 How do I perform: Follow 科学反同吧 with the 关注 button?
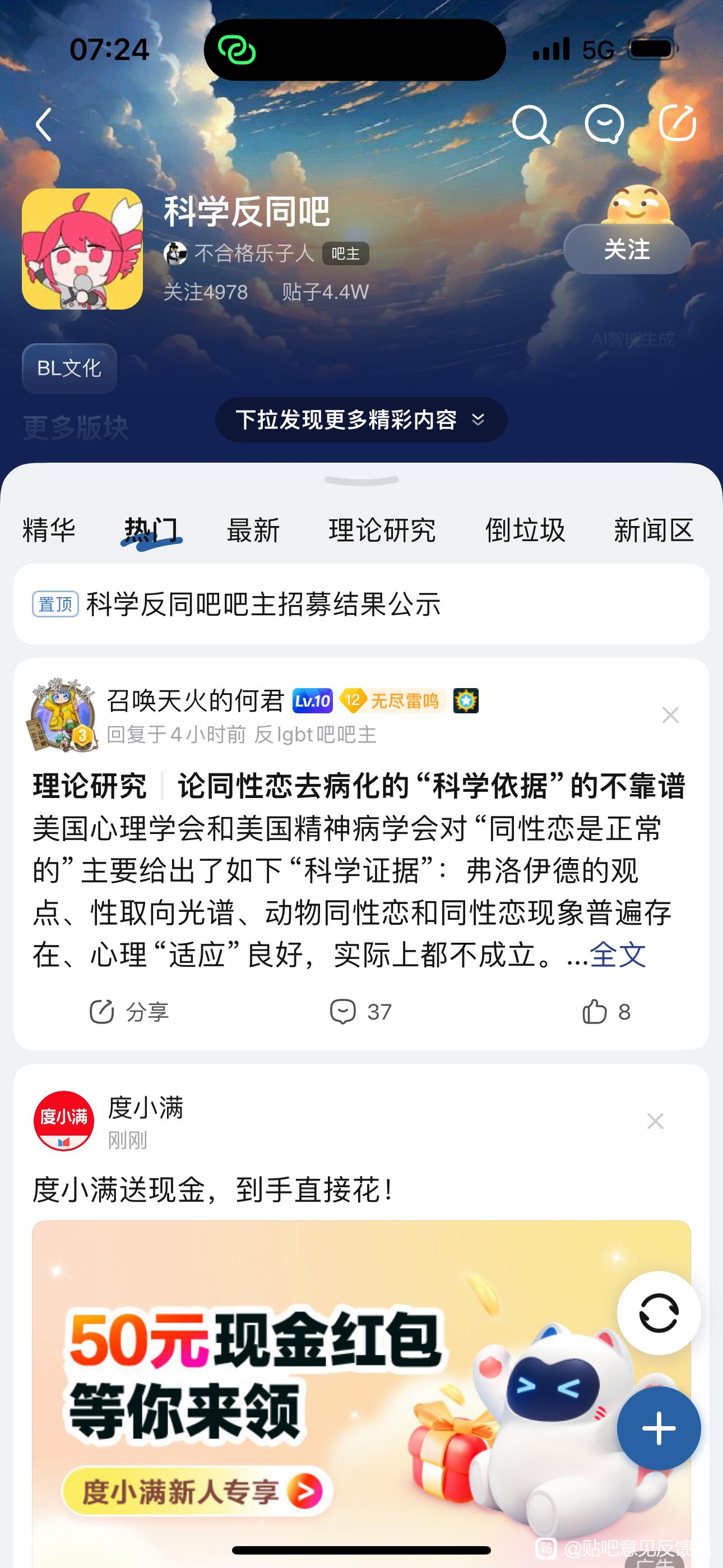[626, 250]
